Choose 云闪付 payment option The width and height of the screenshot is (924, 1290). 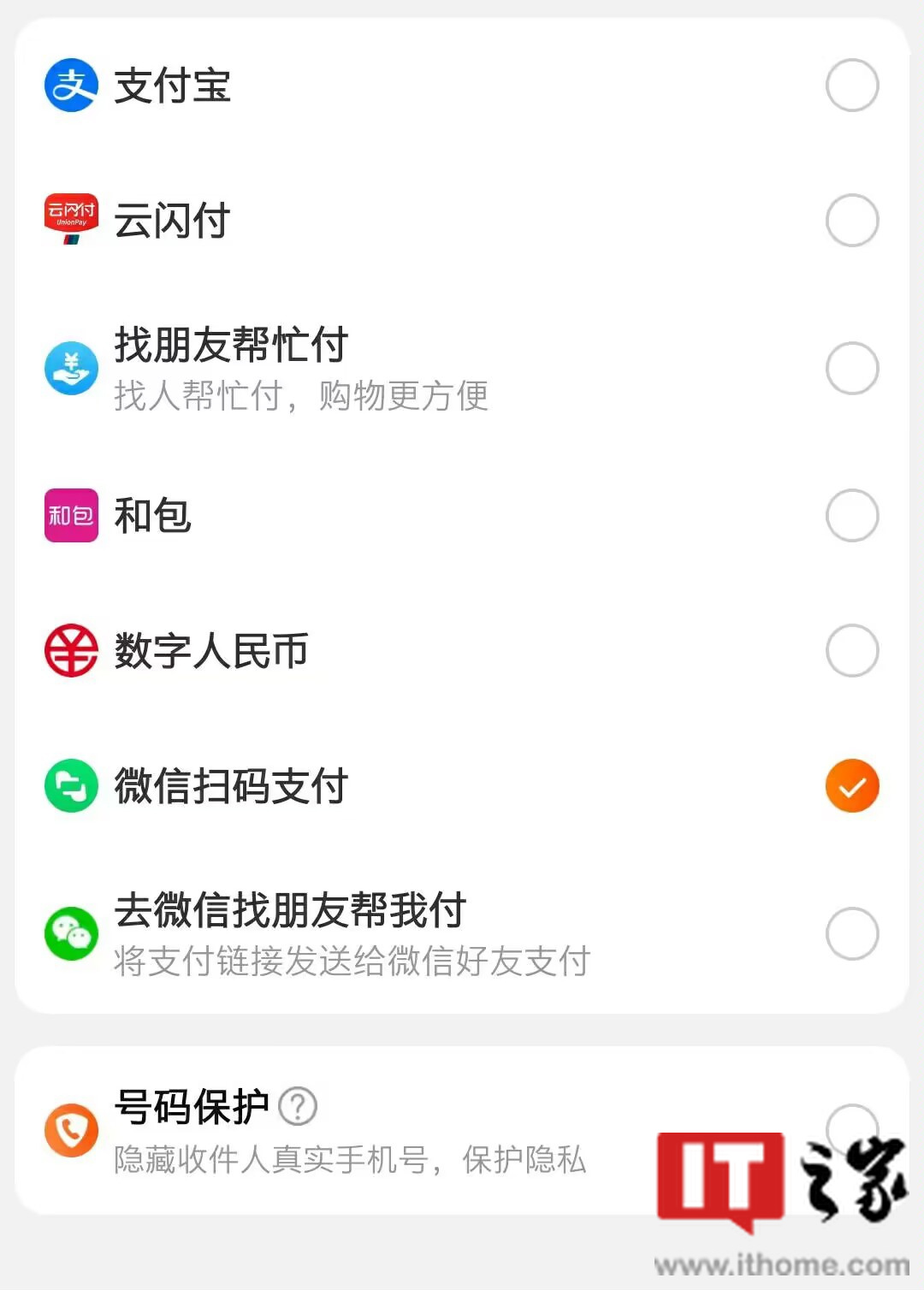coord(852,222)
